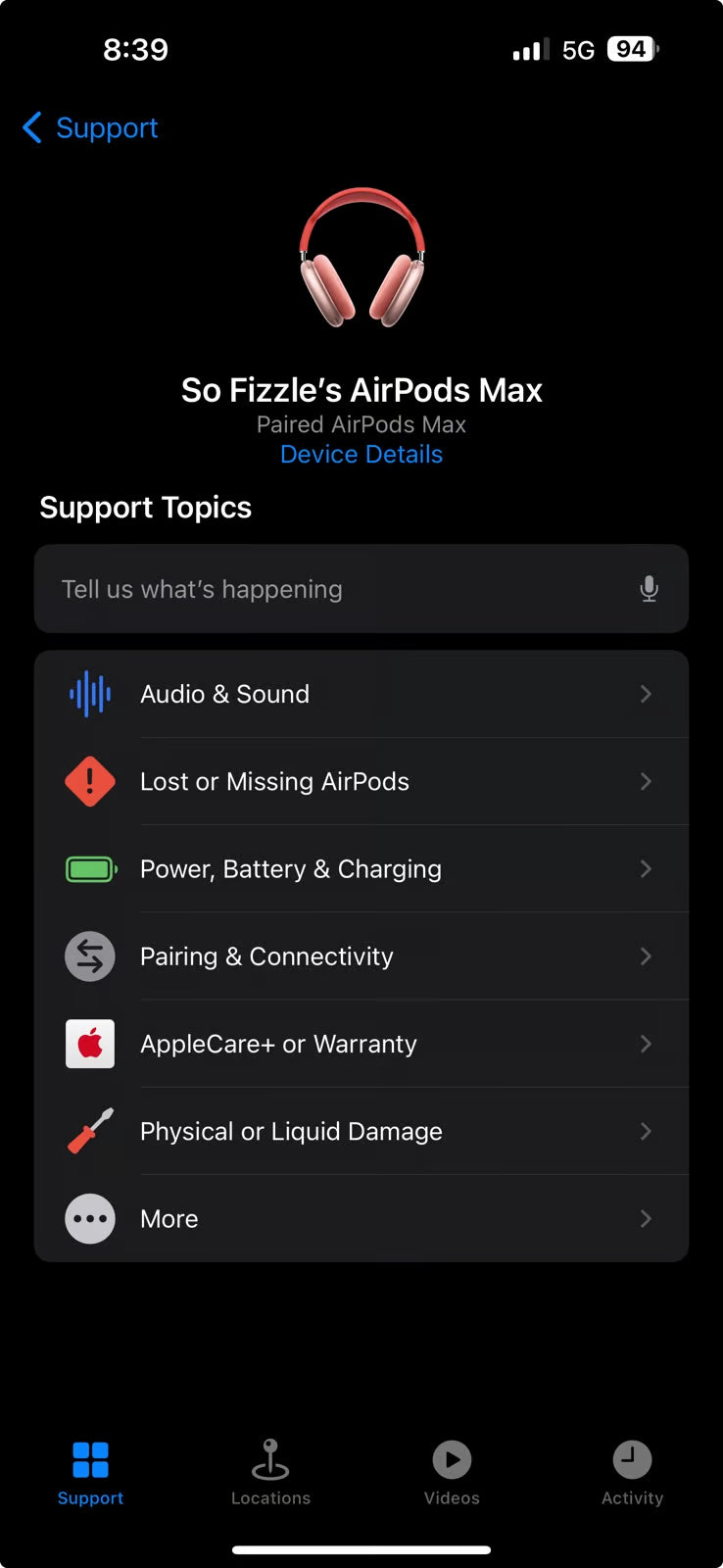This screenshot has height=1568, width=723.
Task: Open the Videos tab
Action: pyautogui.click(x=452, y=1470)
